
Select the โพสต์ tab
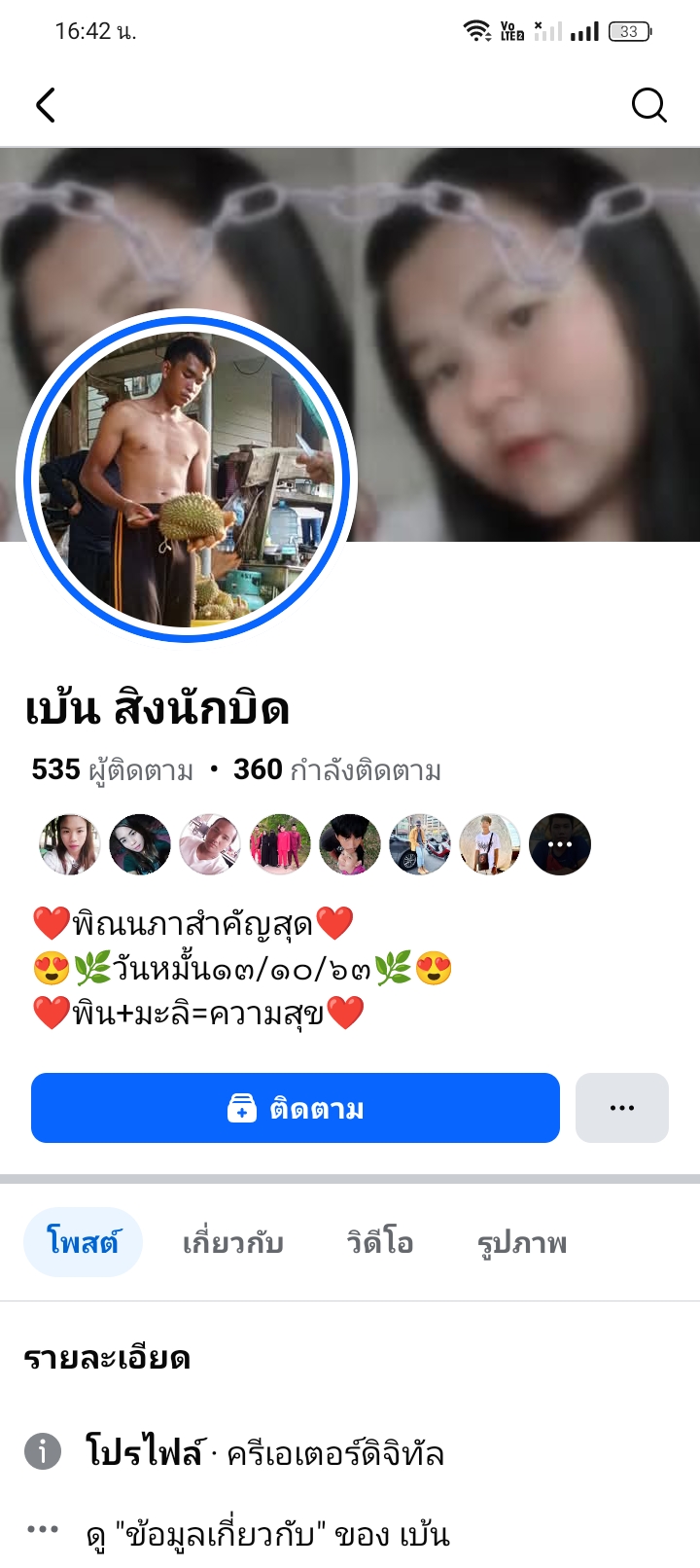83,1242
